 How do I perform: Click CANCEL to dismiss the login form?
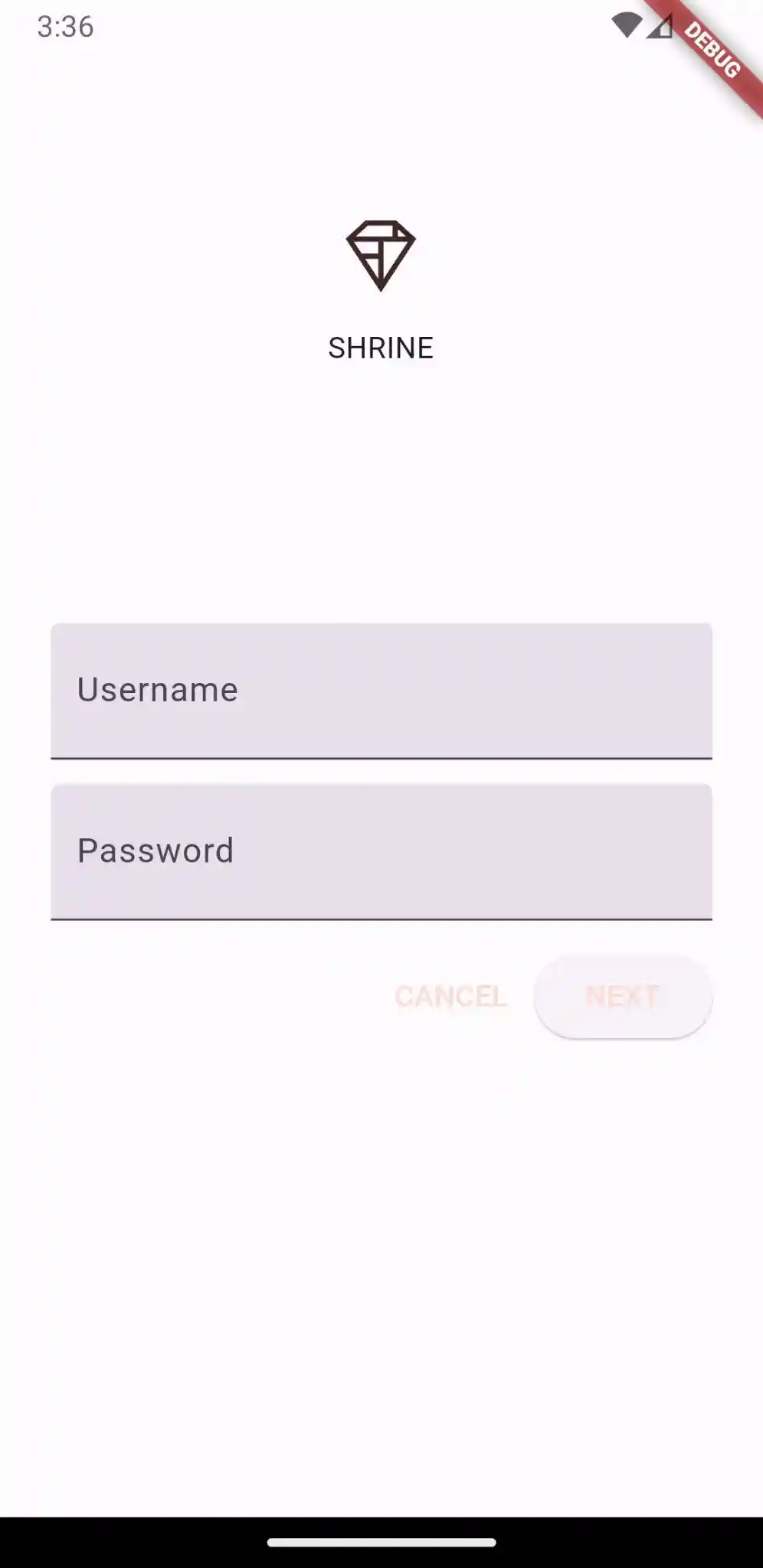[449, 996]
